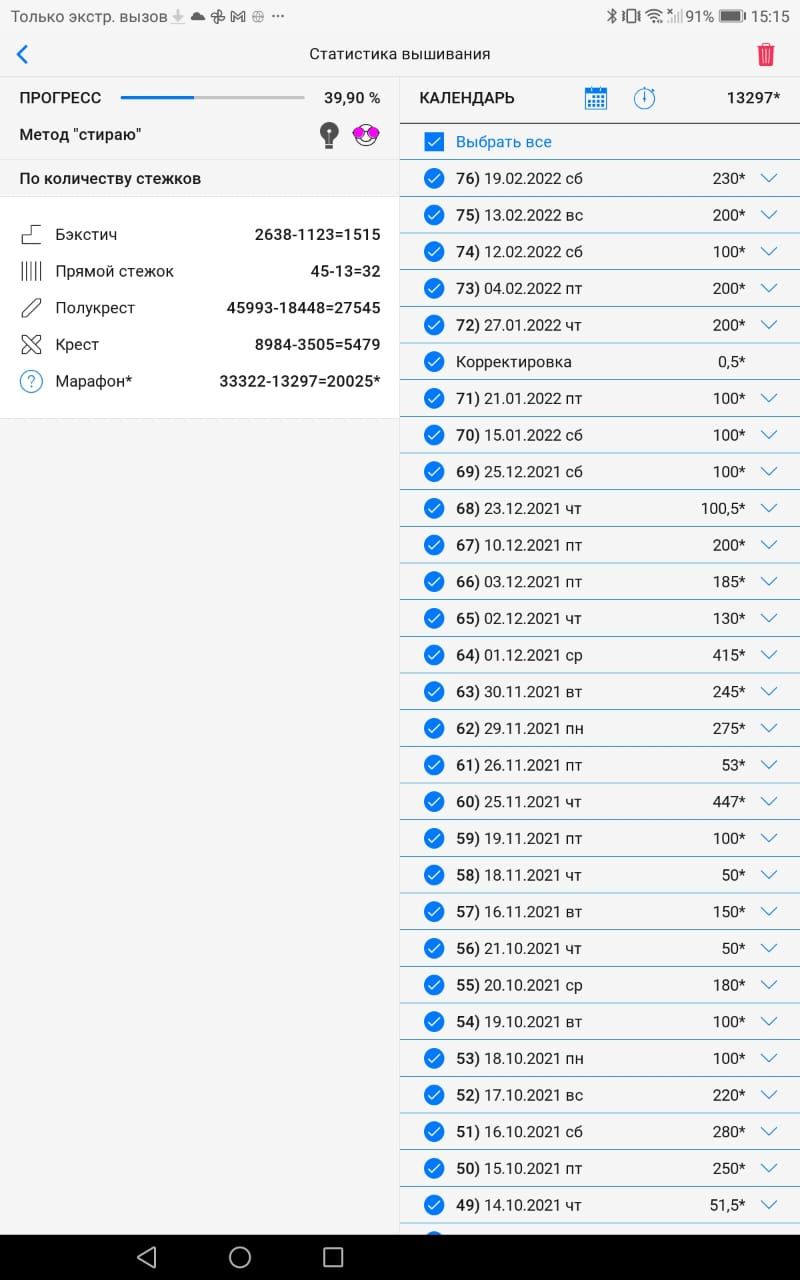Screen dimensions: 800x1280
Task: Uncheck the Корректировка entry
Action: [434, 362]
